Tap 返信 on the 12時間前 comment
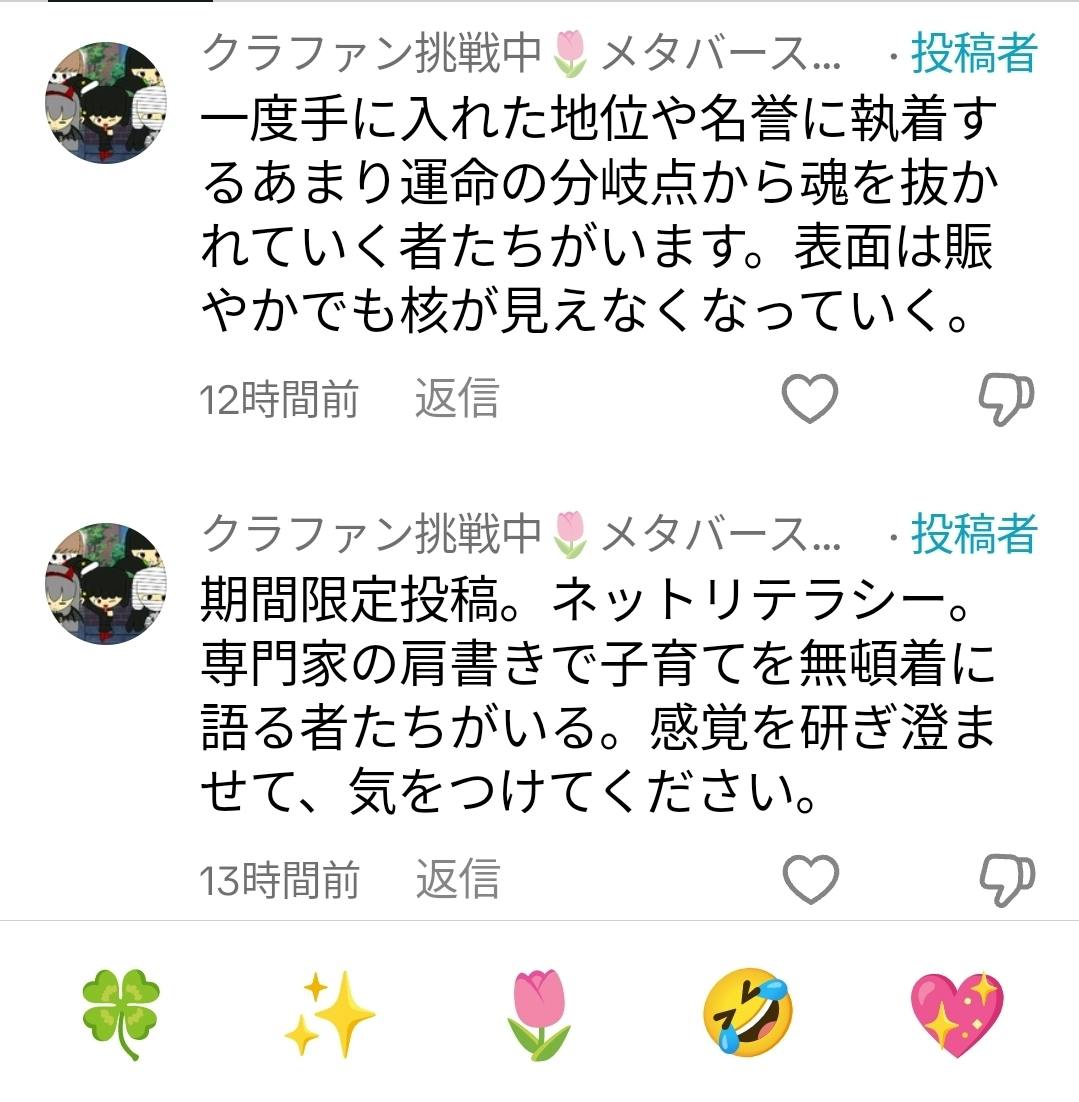Screen dimensions: 1079x1102 click(456, 399)
